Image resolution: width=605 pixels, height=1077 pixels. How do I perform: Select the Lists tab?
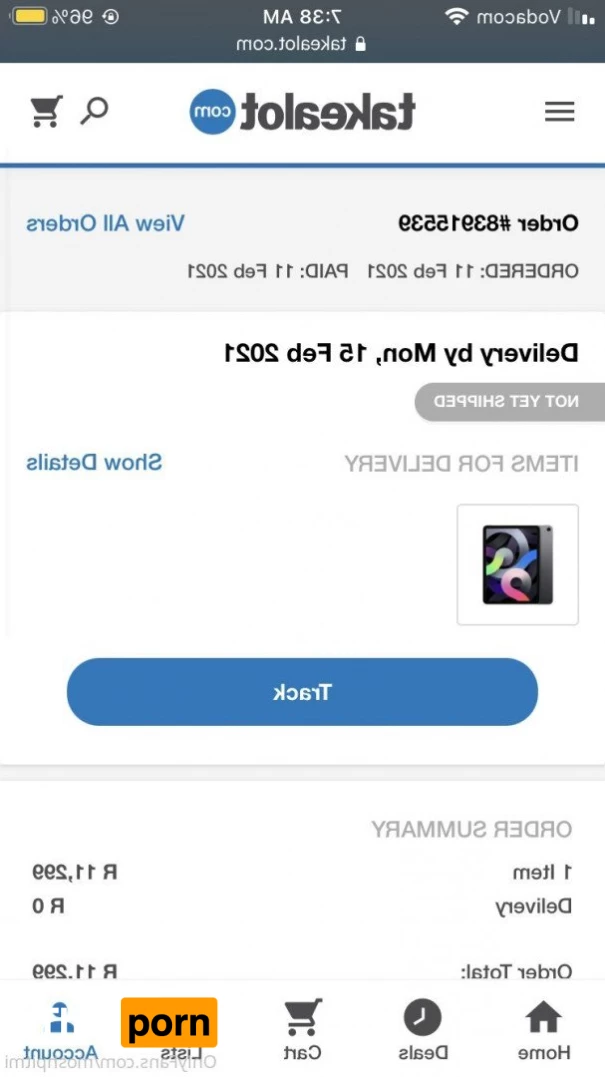[181, 1030]
